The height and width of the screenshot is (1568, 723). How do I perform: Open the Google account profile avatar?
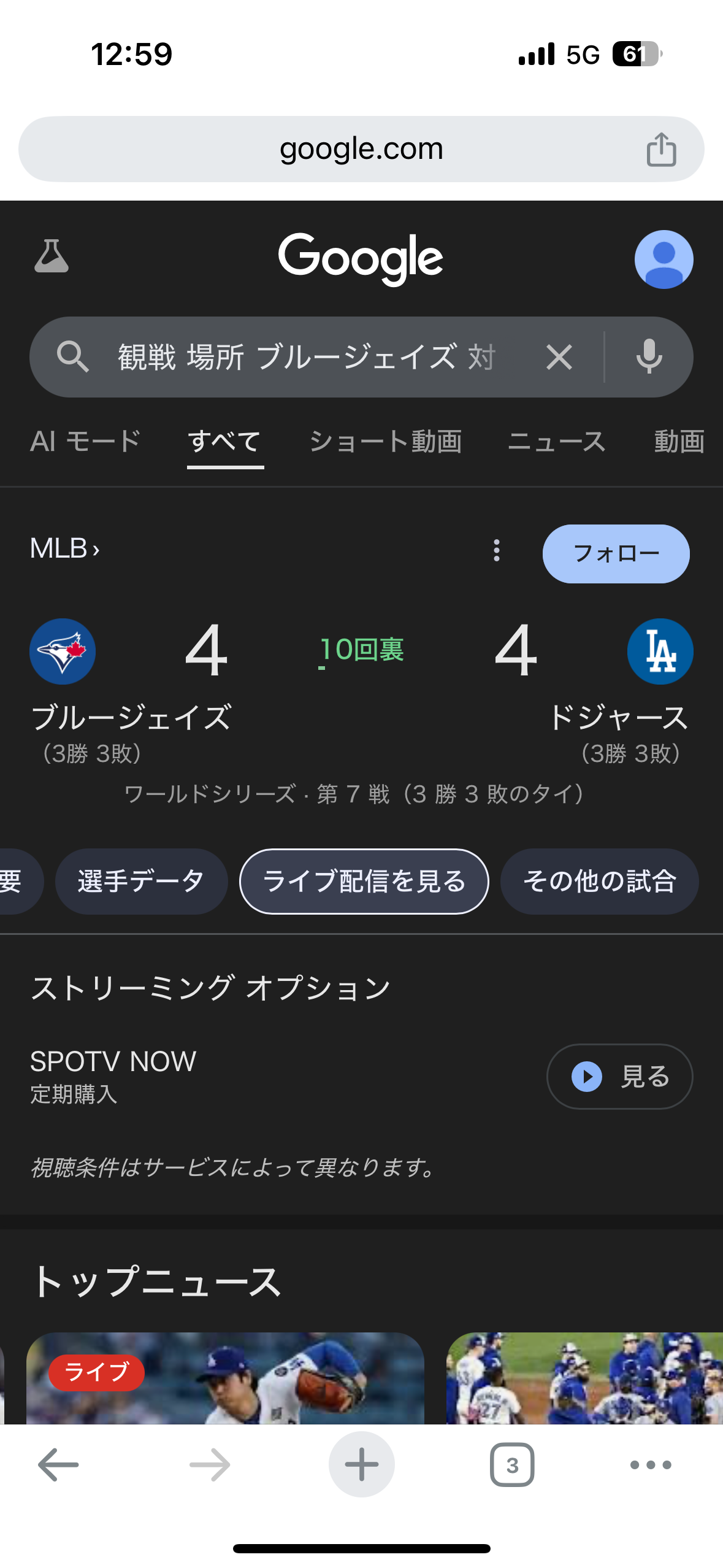[664, 259]
